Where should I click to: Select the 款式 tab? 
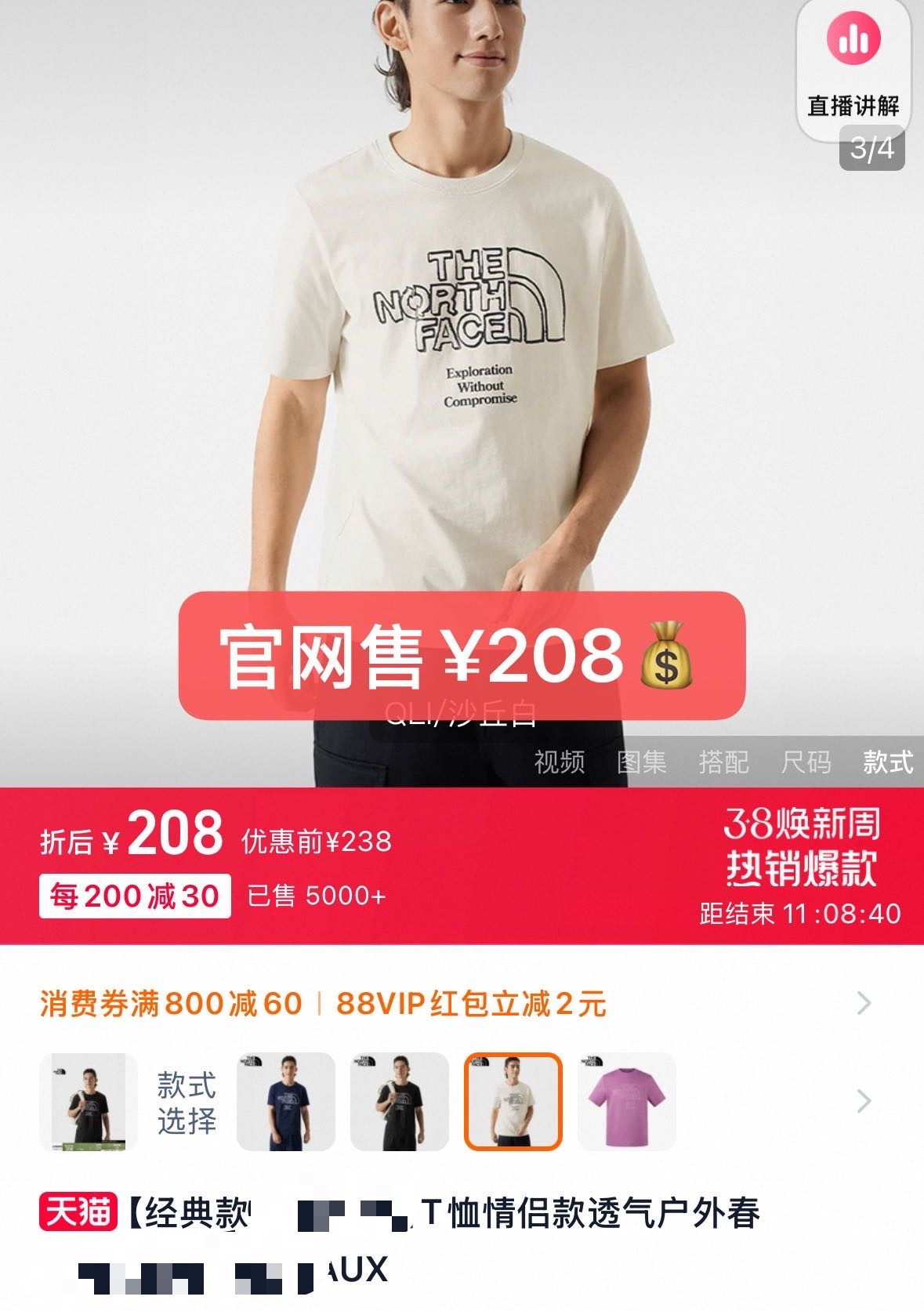click(x=888, y=762)
